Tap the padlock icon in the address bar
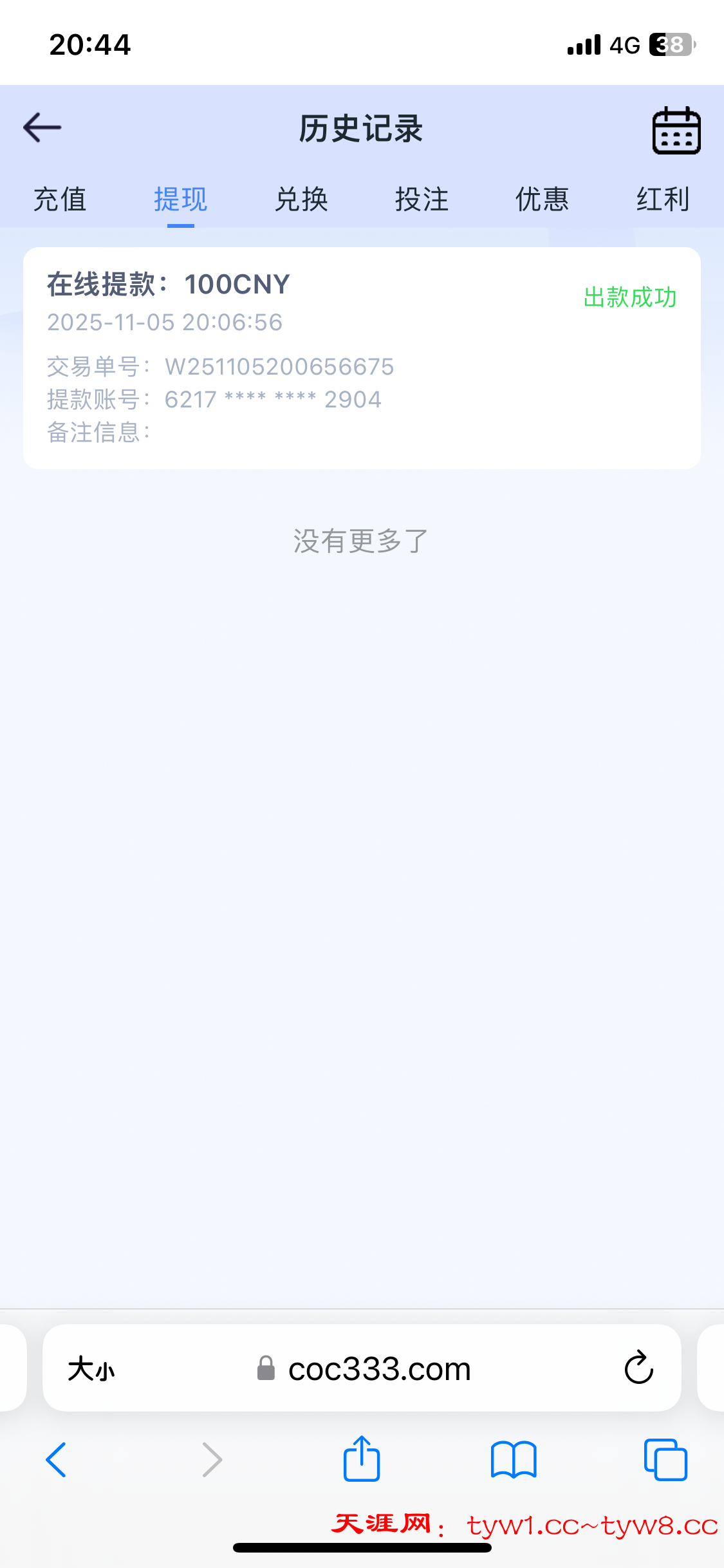This screenshot has height=1568, width=724. [x=266, y=1368]
